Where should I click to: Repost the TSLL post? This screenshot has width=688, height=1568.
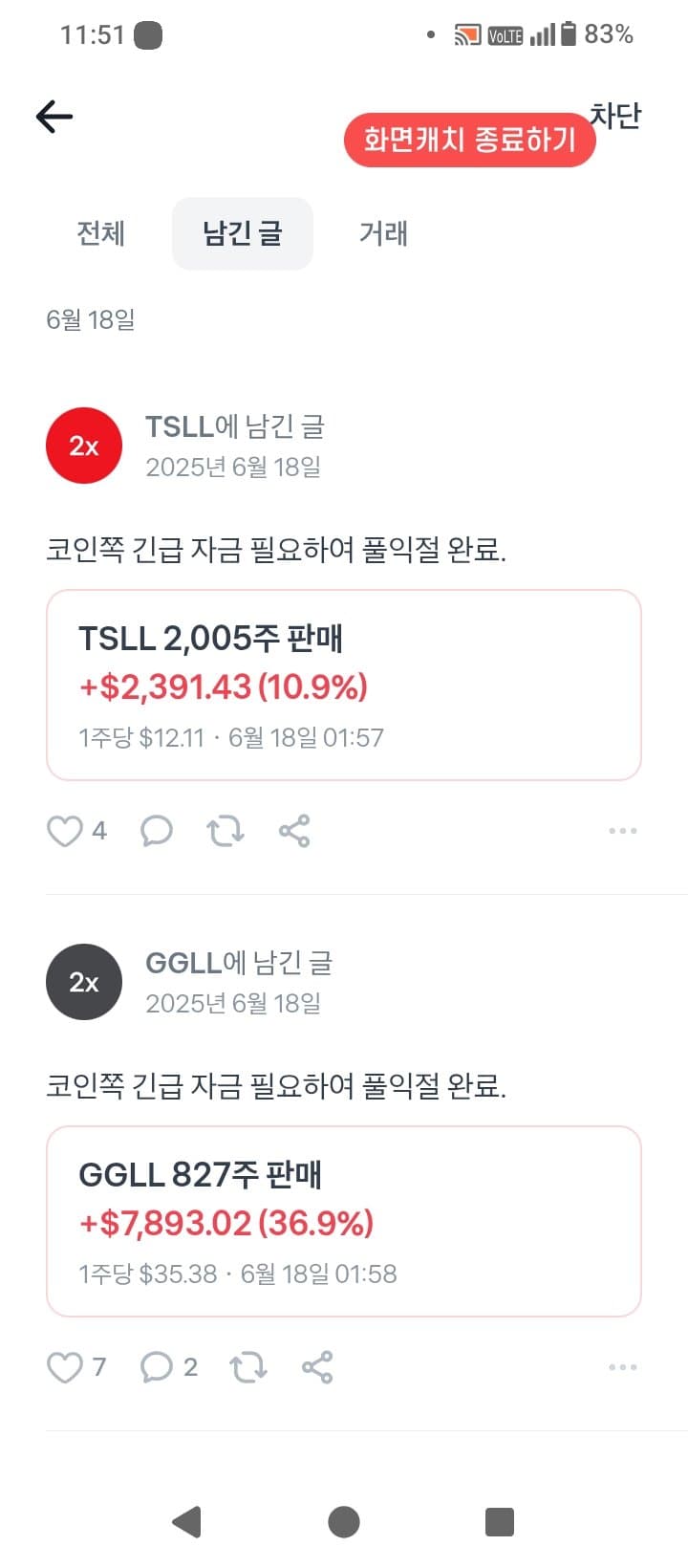click(226, 831)
